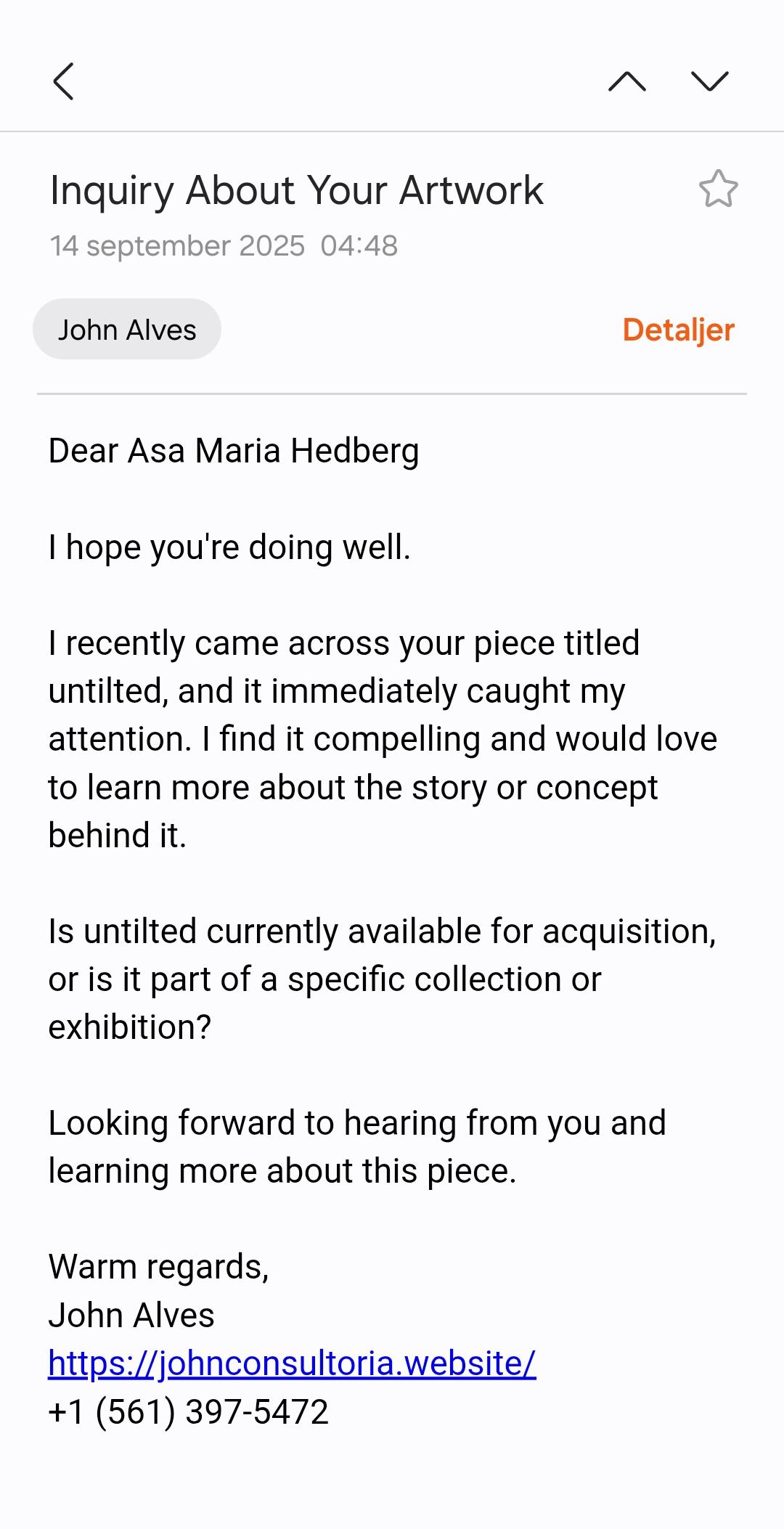Viewport: 784px width, 1529px height.
Task: Jump to the next email
Action: click(709, 81)
